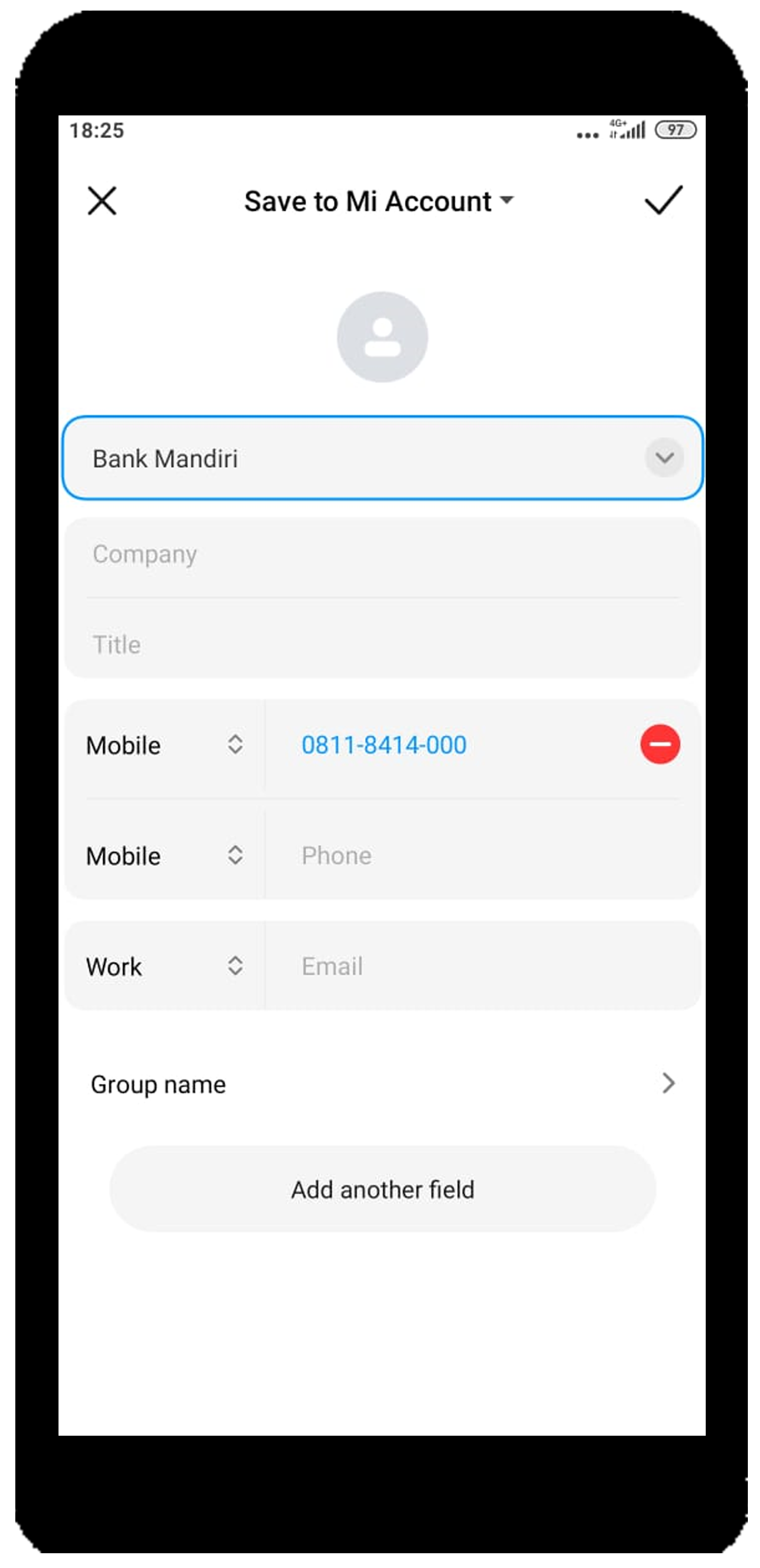Remove the 0811-8414-000 phone number
This screenshot has width=760, height=1568.
pos(660,744)
